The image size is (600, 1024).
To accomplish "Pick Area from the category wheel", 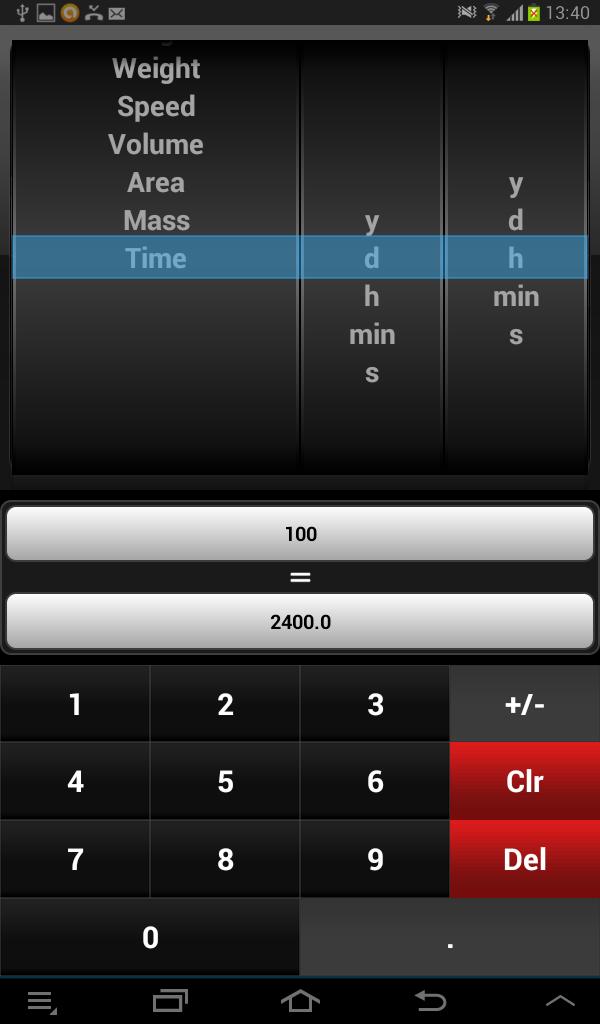I will point(156,183).
